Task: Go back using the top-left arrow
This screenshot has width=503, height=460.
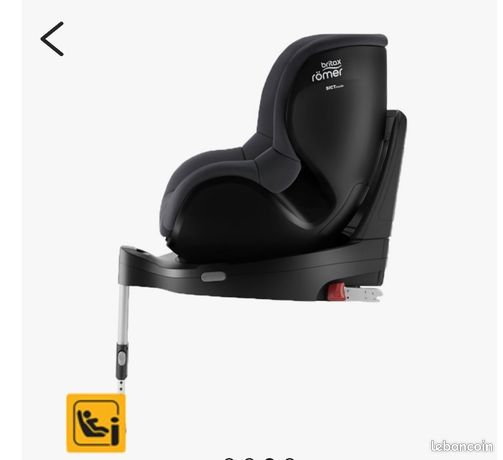Action: click(52, 39)
